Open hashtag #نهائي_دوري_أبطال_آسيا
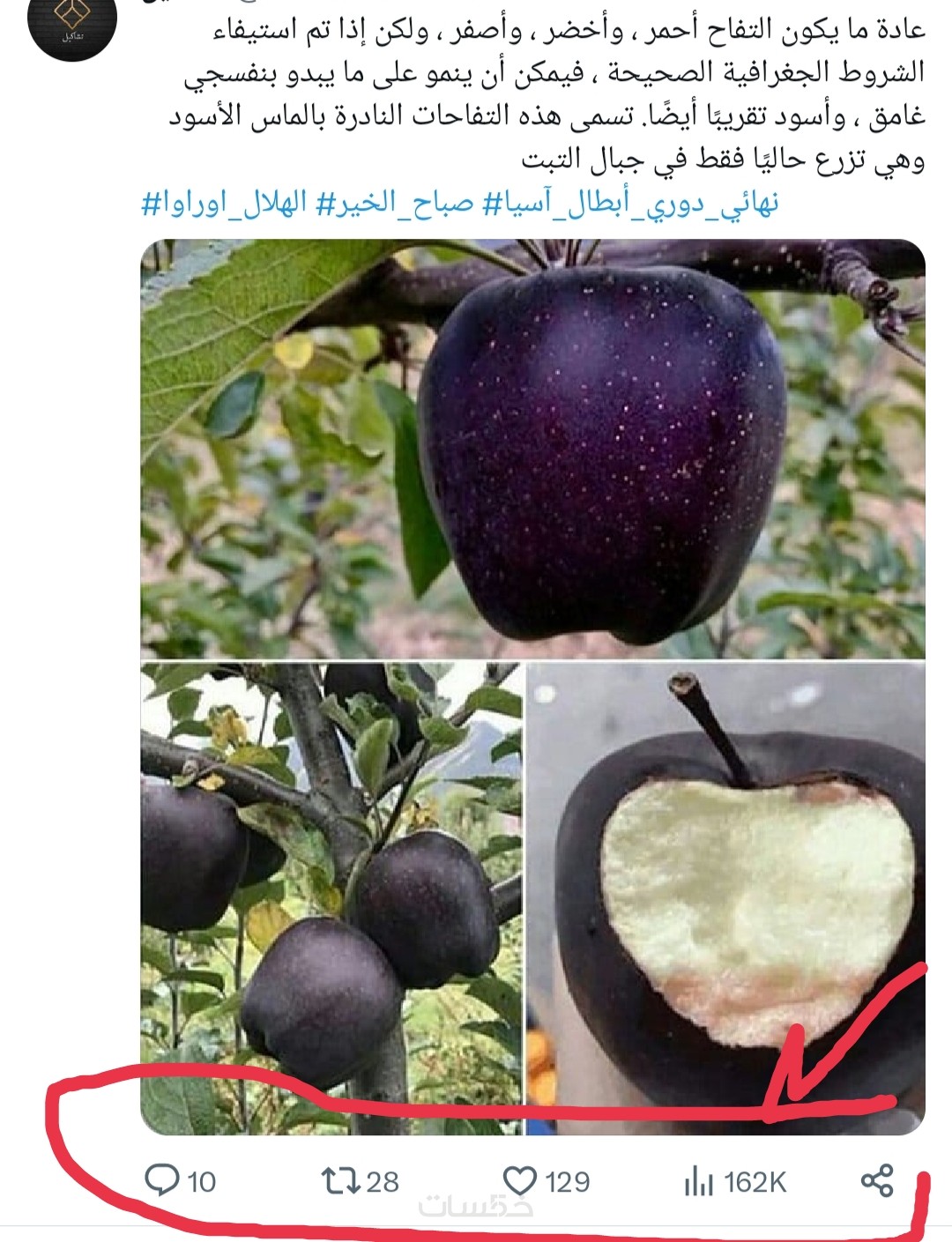Image resolution: width=952 pixels, height=1242 pixels. coord(631,204)
